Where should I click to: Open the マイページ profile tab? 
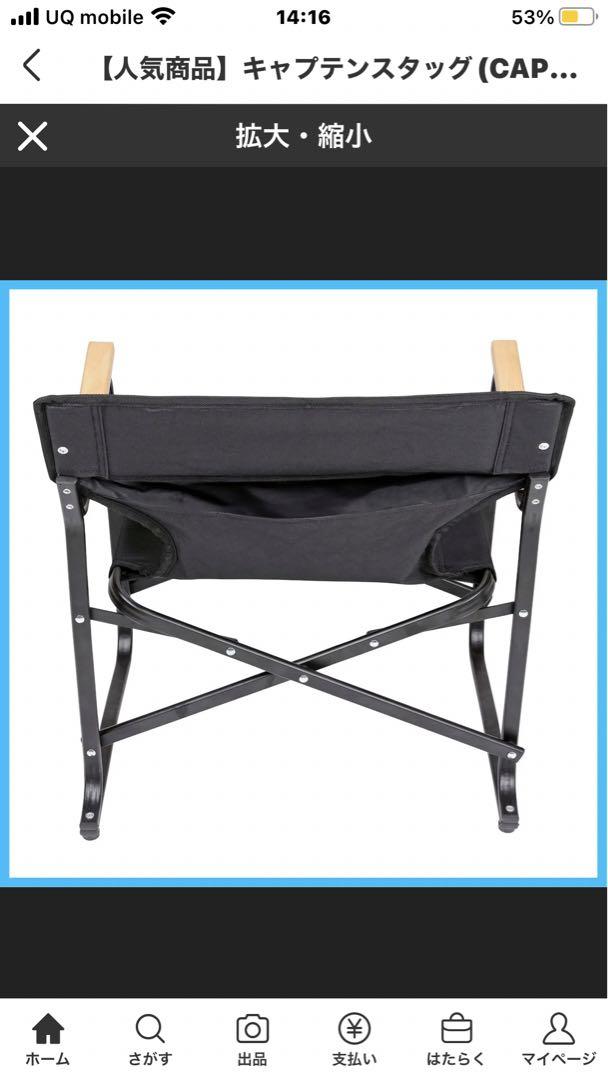(x=558, y=1039)
